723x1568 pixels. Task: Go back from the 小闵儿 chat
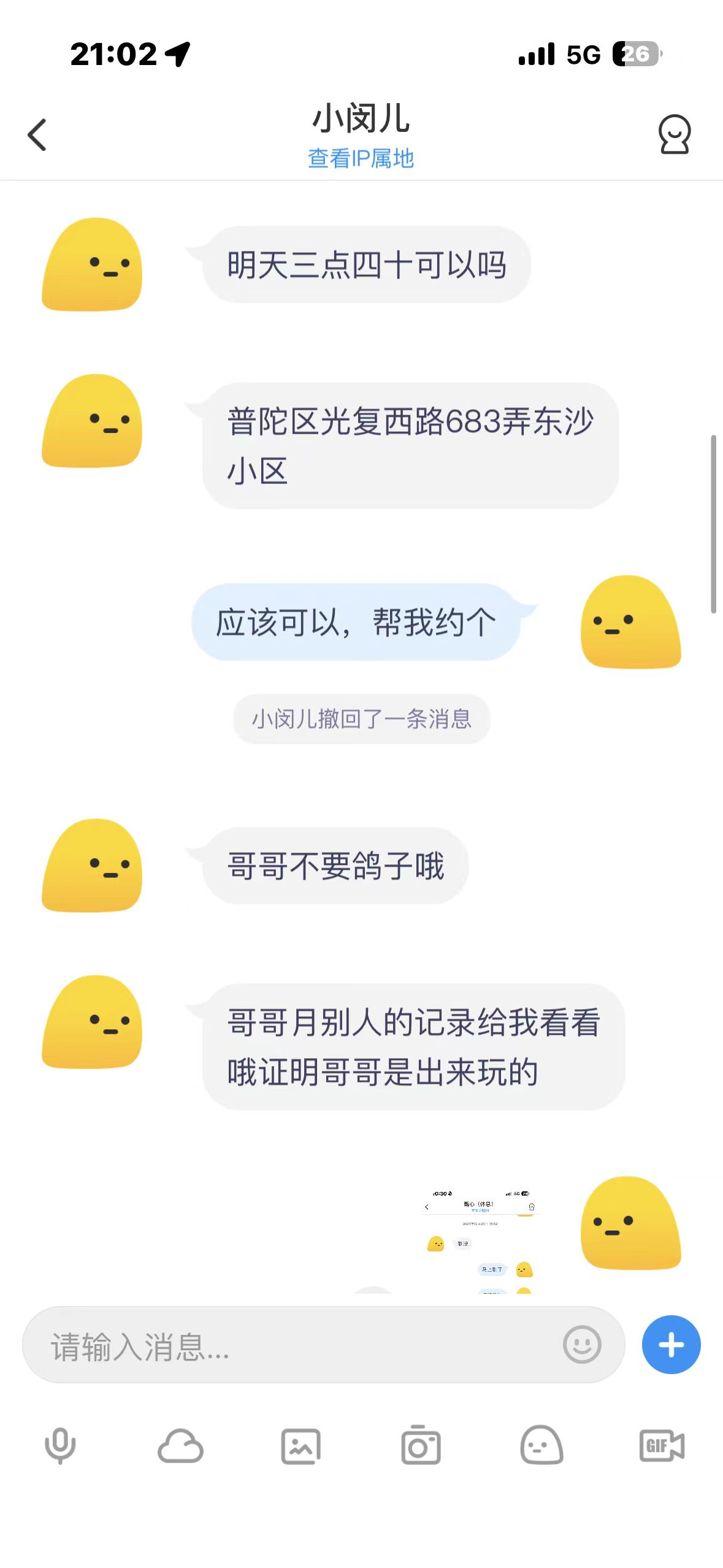coord(37,135)
